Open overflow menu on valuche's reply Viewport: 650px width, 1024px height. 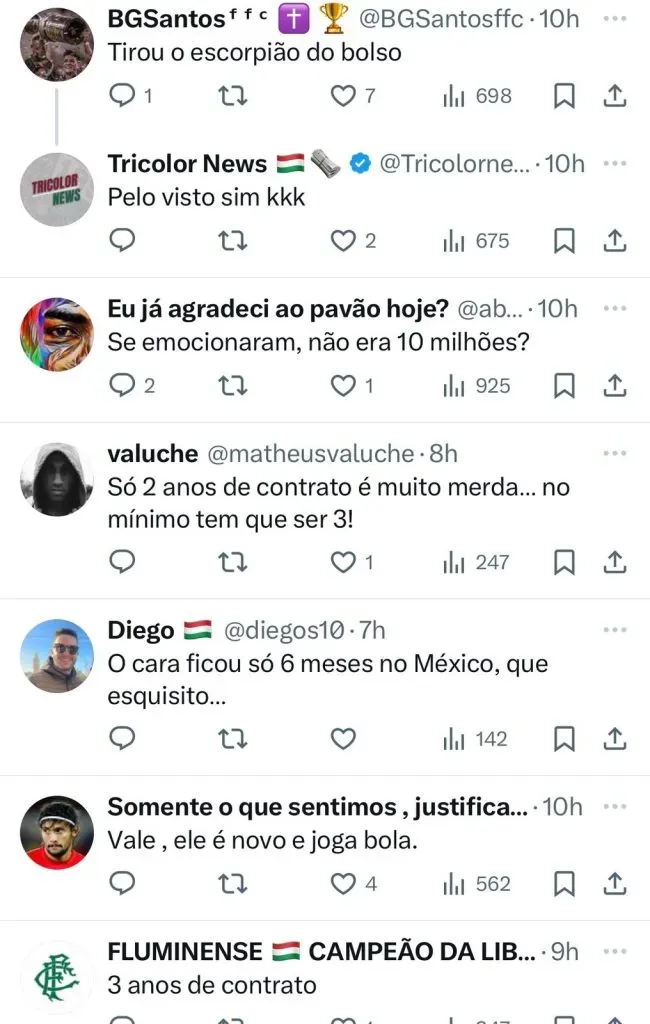pos(615,452)
